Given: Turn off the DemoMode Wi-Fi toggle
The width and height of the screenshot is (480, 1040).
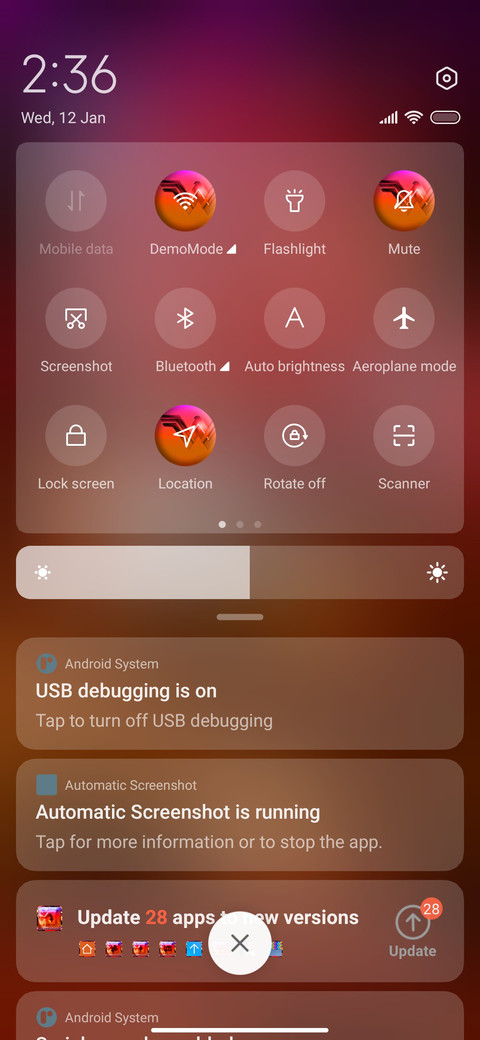Looking at the screenshot, I should tap(185, 201).
